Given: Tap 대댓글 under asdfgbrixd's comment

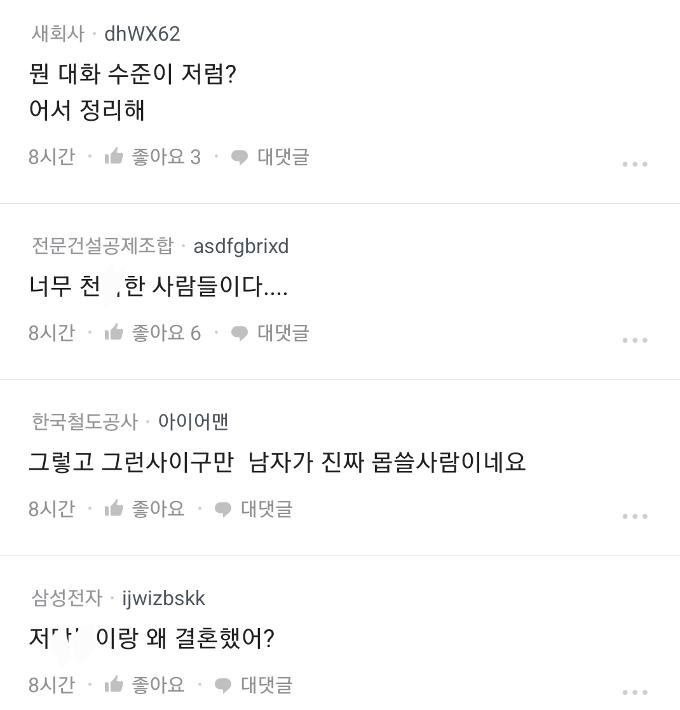Looking at the screenshot, I should (270, 333).
